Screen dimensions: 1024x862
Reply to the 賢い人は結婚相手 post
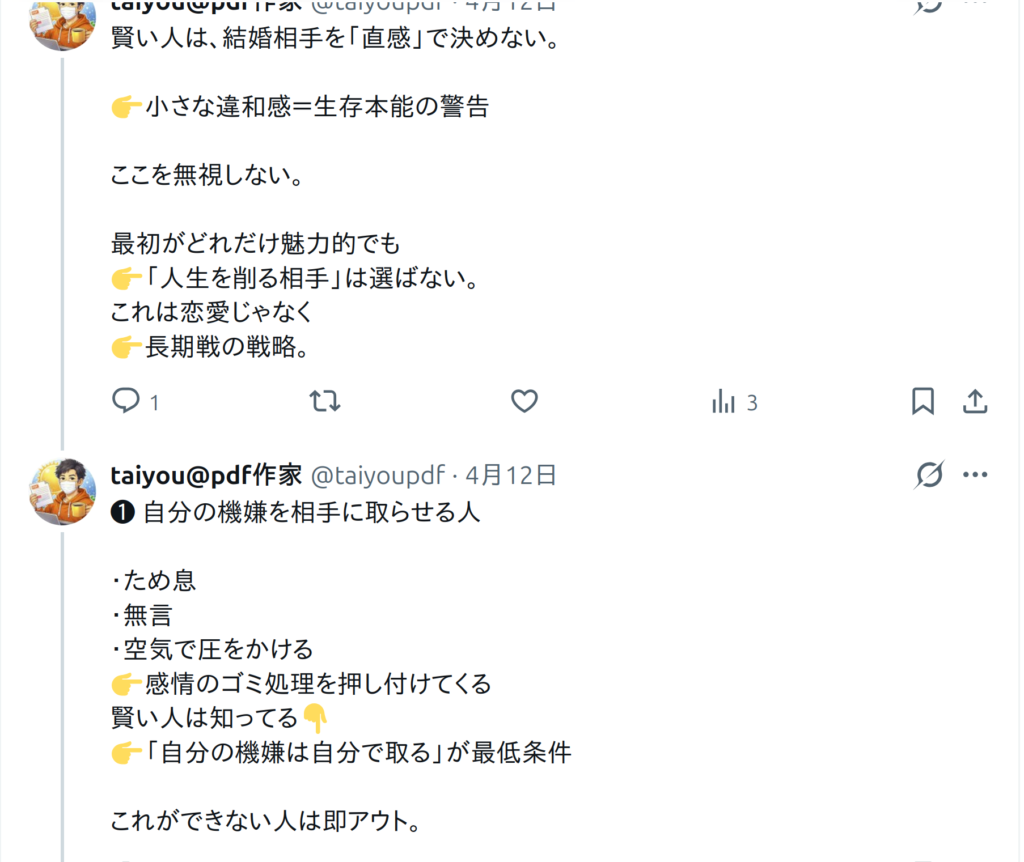tap(126, 401)
